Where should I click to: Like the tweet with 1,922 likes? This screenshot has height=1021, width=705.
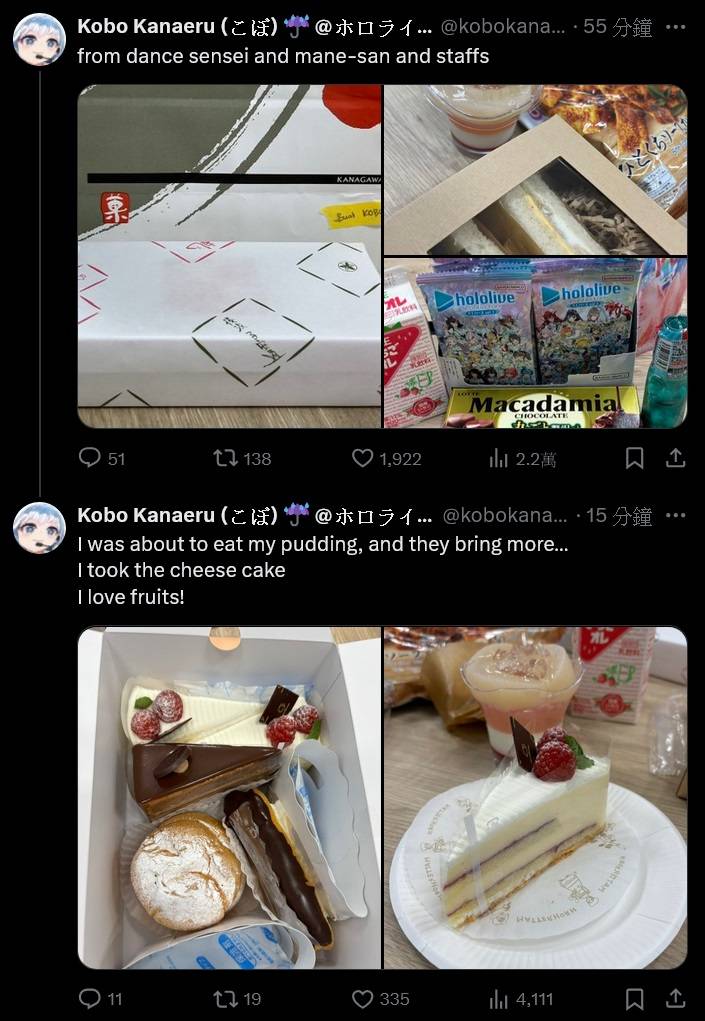[x=363, y=458]
